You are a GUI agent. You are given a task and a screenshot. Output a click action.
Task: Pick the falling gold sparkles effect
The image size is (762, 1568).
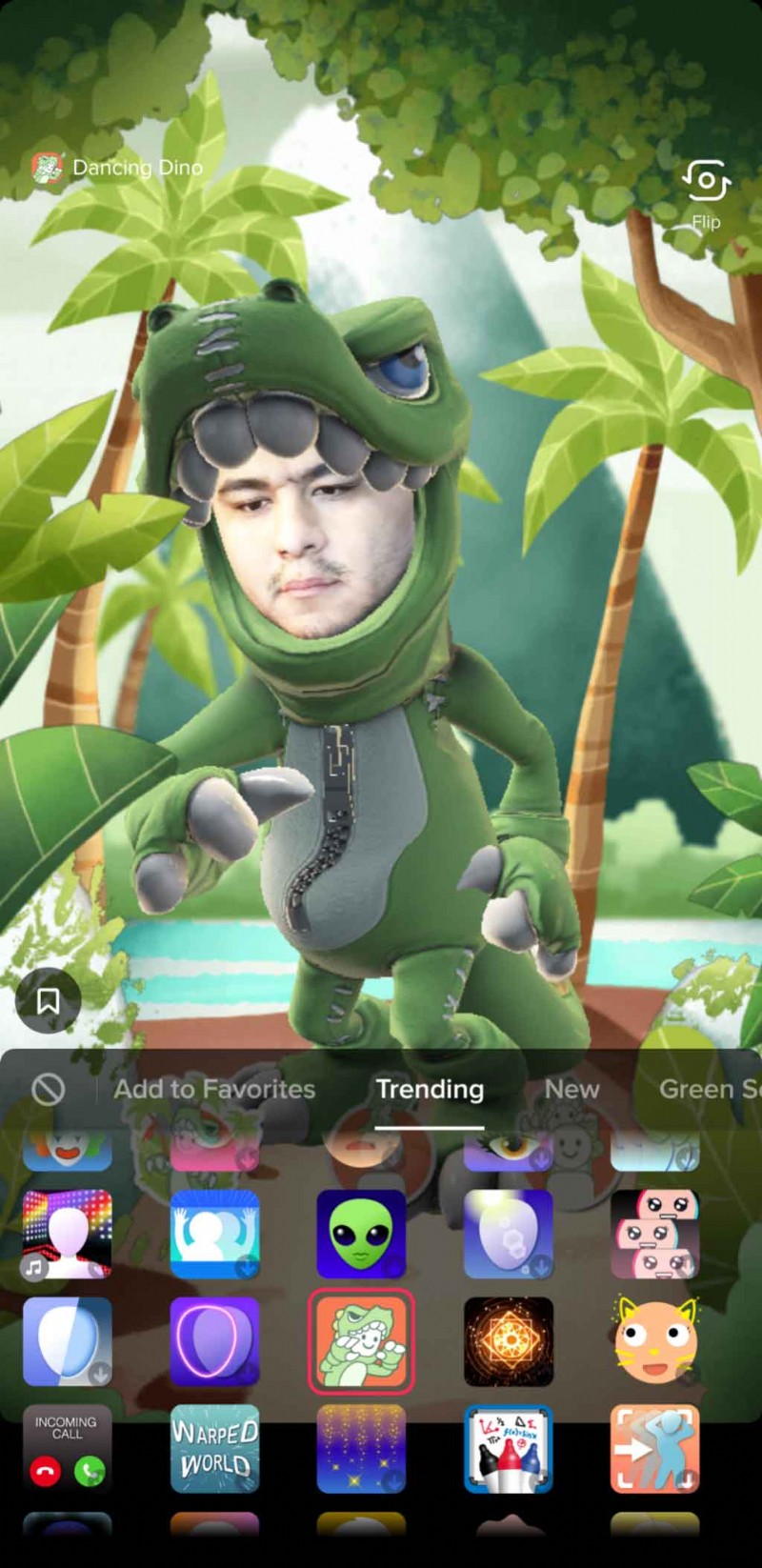tap(361, 1448)
